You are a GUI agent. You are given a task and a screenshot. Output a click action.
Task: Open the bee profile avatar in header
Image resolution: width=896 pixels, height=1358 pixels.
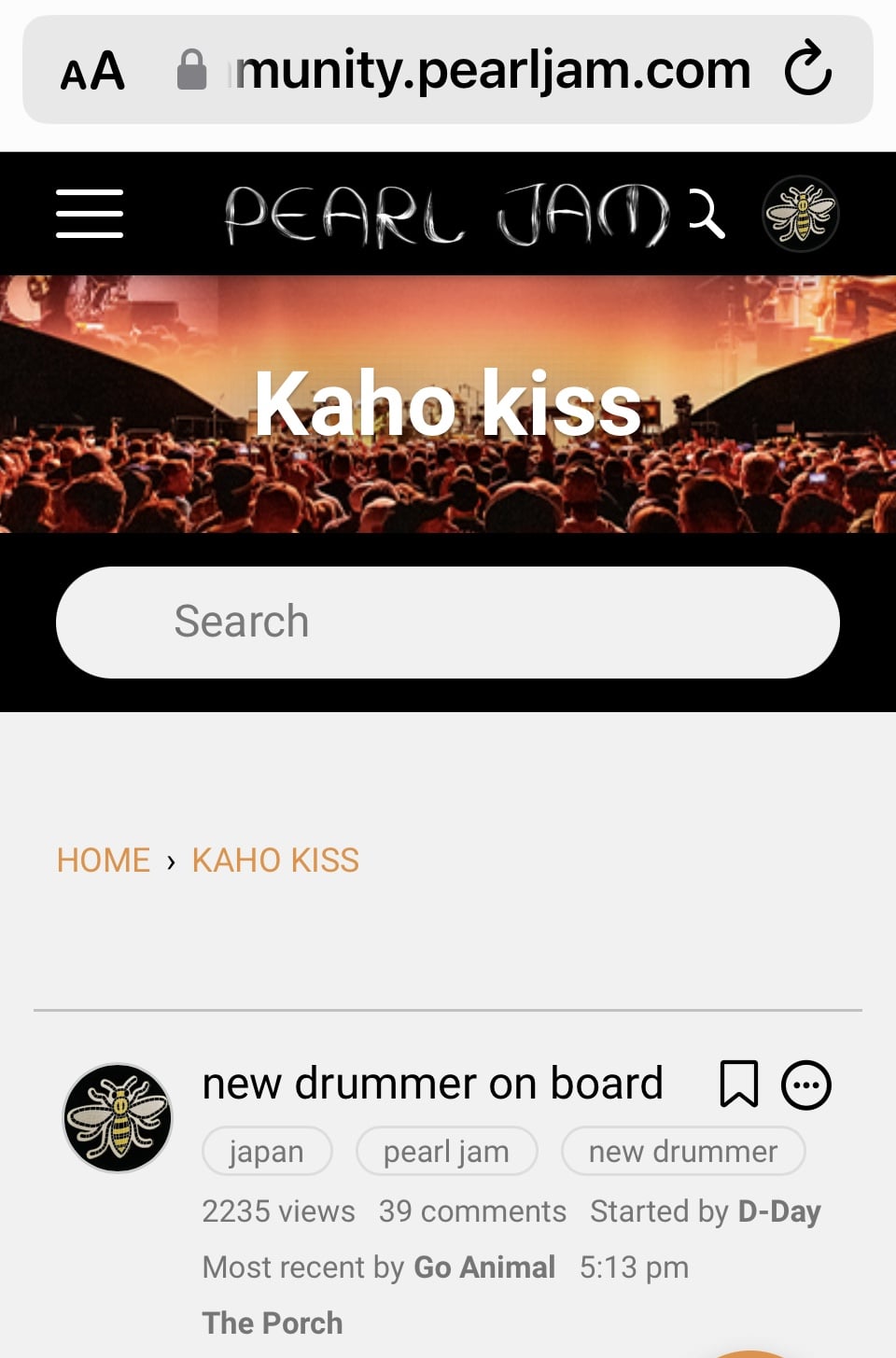[x=800, y=214]
